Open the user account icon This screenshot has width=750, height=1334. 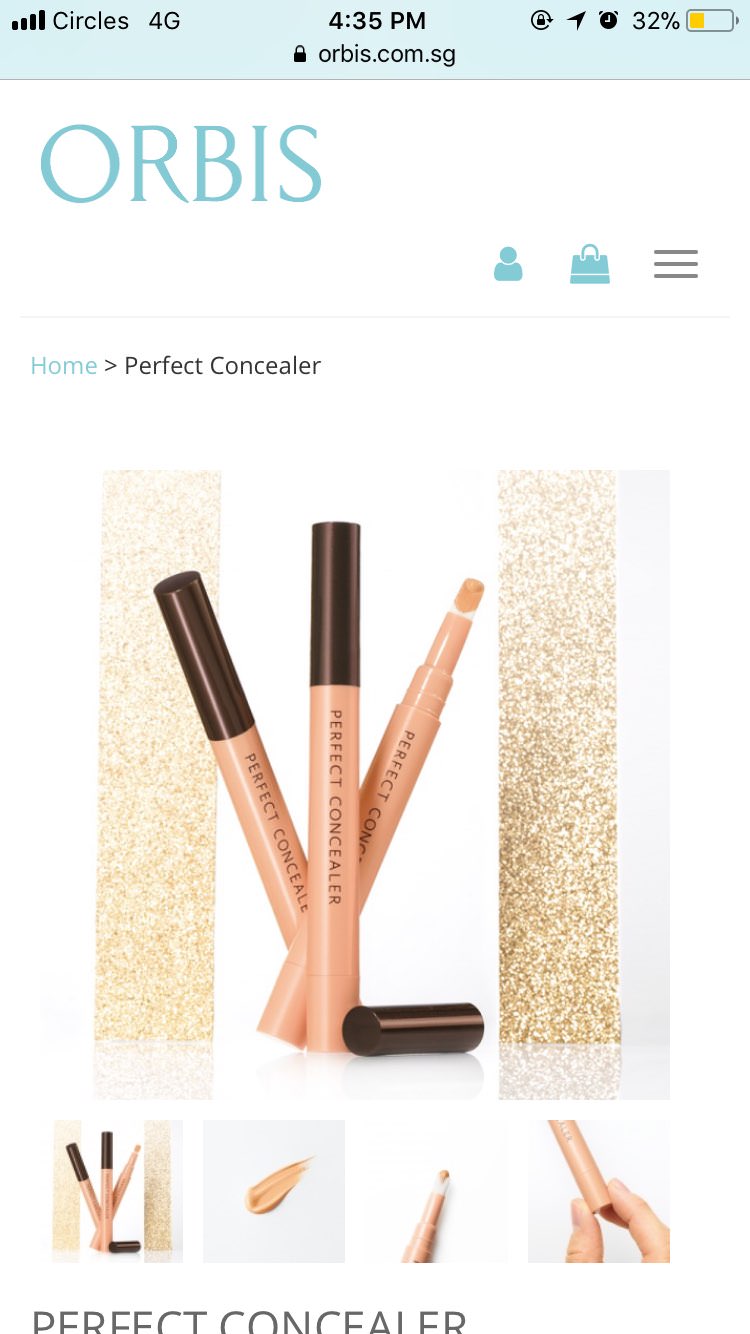point(508,264)
